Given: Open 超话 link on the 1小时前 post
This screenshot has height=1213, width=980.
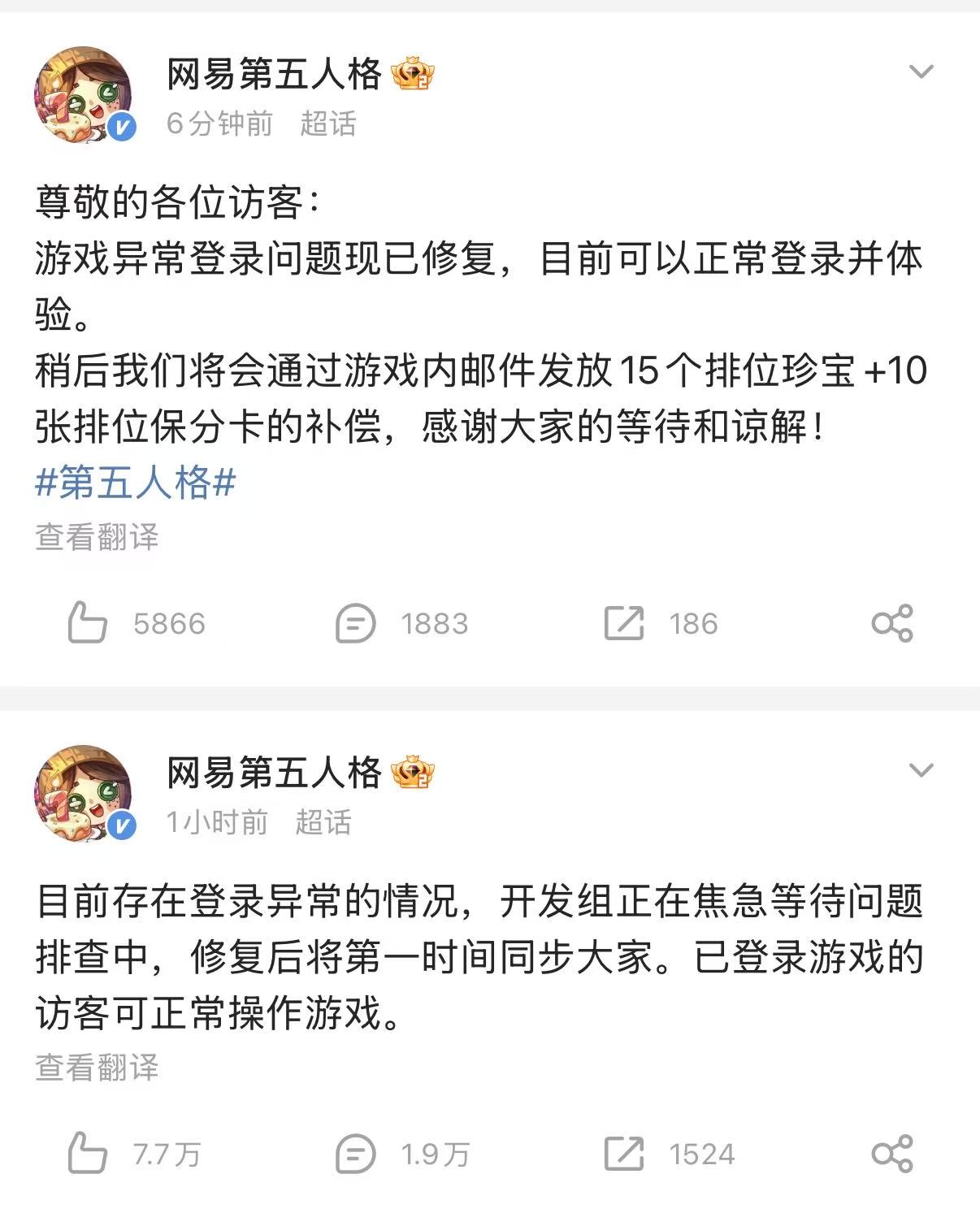Looking at the screenshot, I should (x=323, y=822).
